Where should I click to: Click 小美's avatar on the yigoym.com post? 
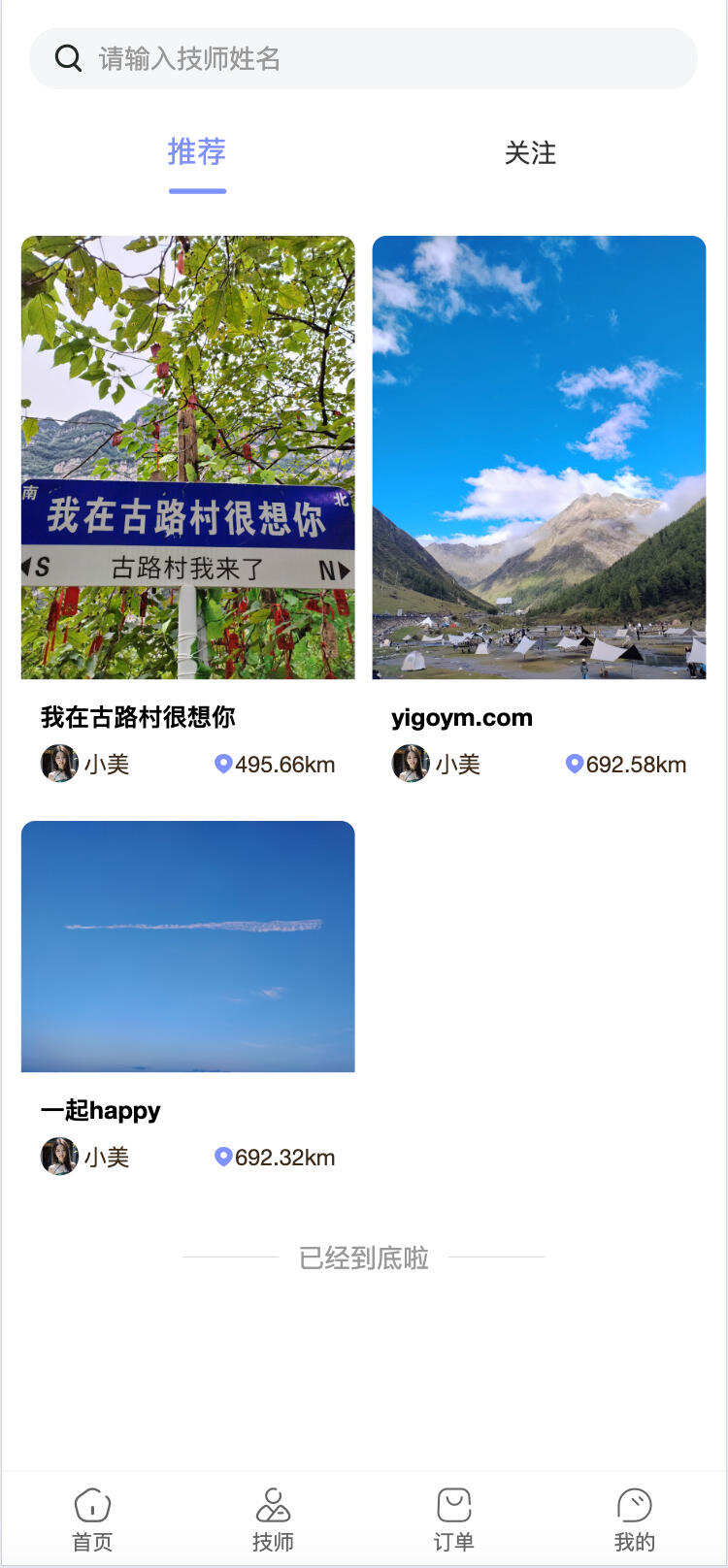[410, 763]
